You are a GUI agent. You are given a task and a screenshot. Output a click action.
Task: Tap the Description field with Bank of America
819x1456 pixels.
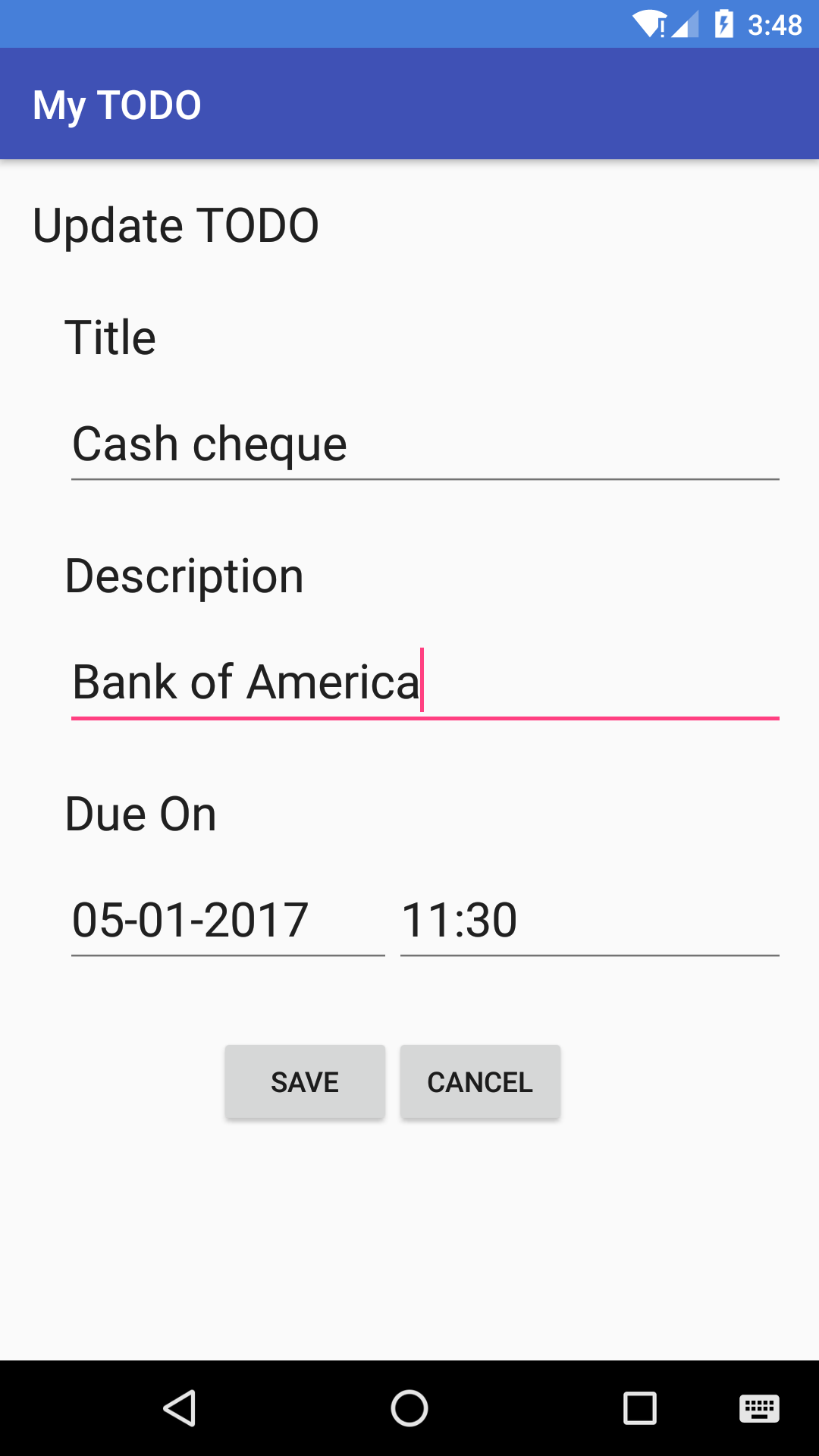point(425,682)
